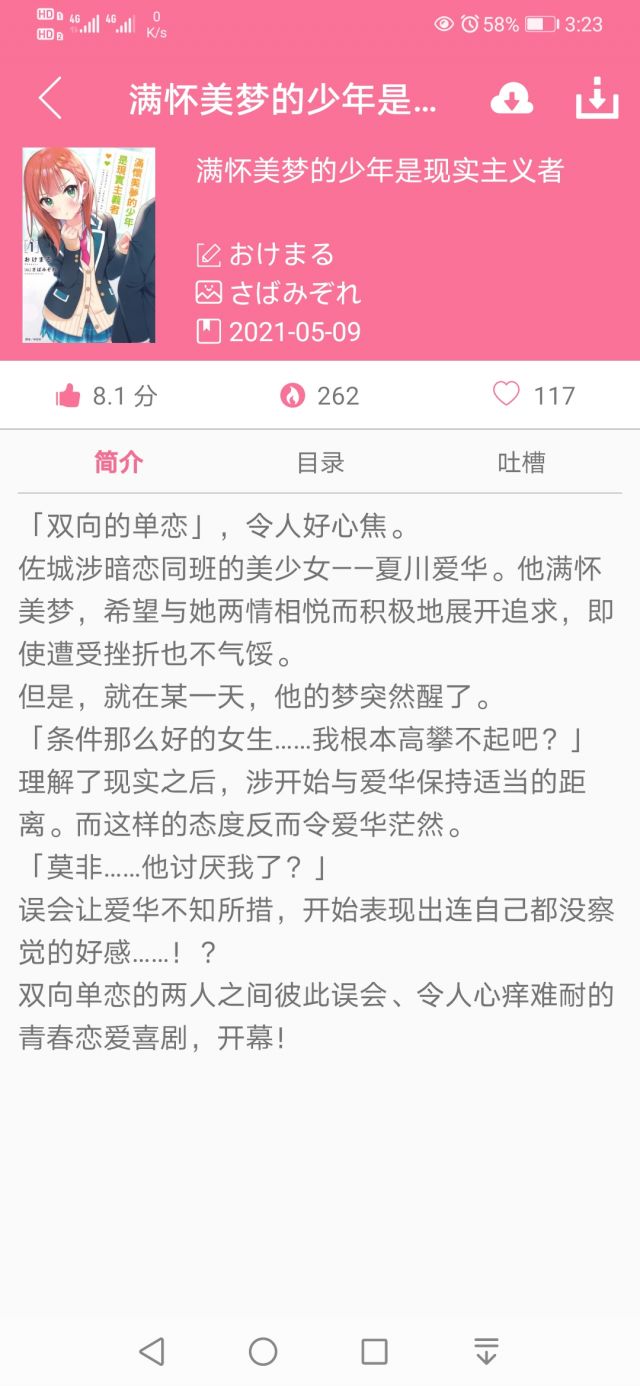
Task: Switch to the 目录 tab
Action: [320, 462]
